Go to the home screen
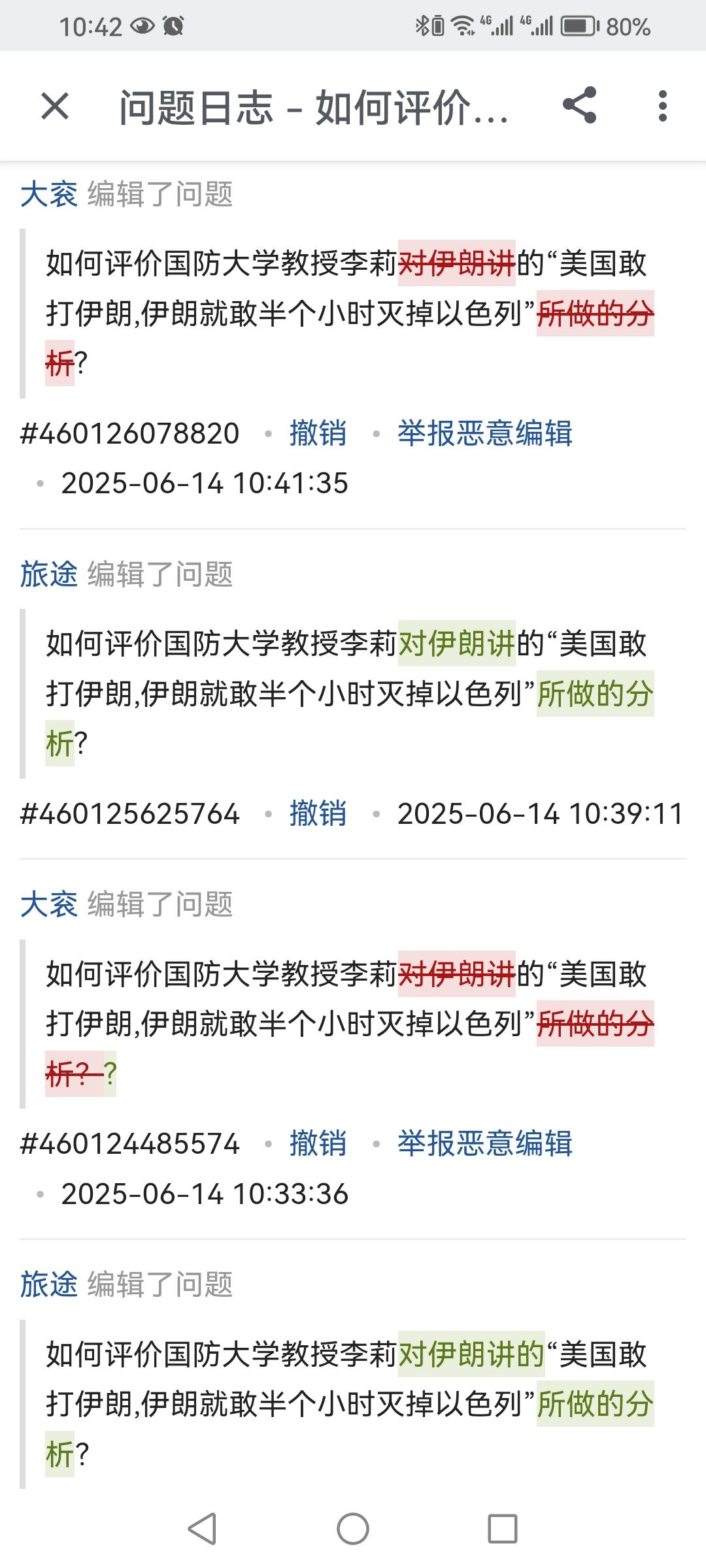Viewport: 706px width, 1568px height. coord(353,1529)
